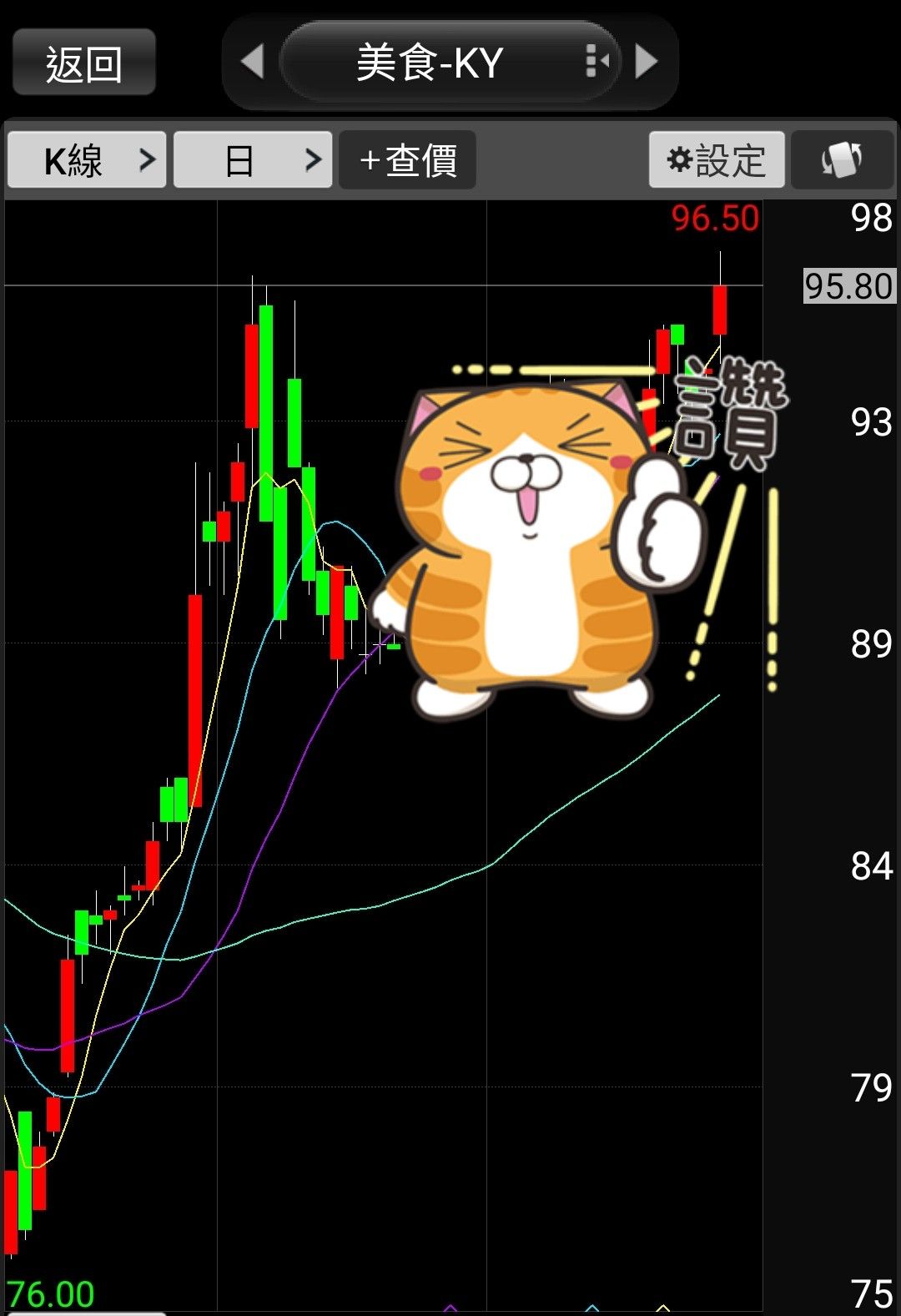
Task: Change the 日 period dropdown
Action: coord(253,159)
